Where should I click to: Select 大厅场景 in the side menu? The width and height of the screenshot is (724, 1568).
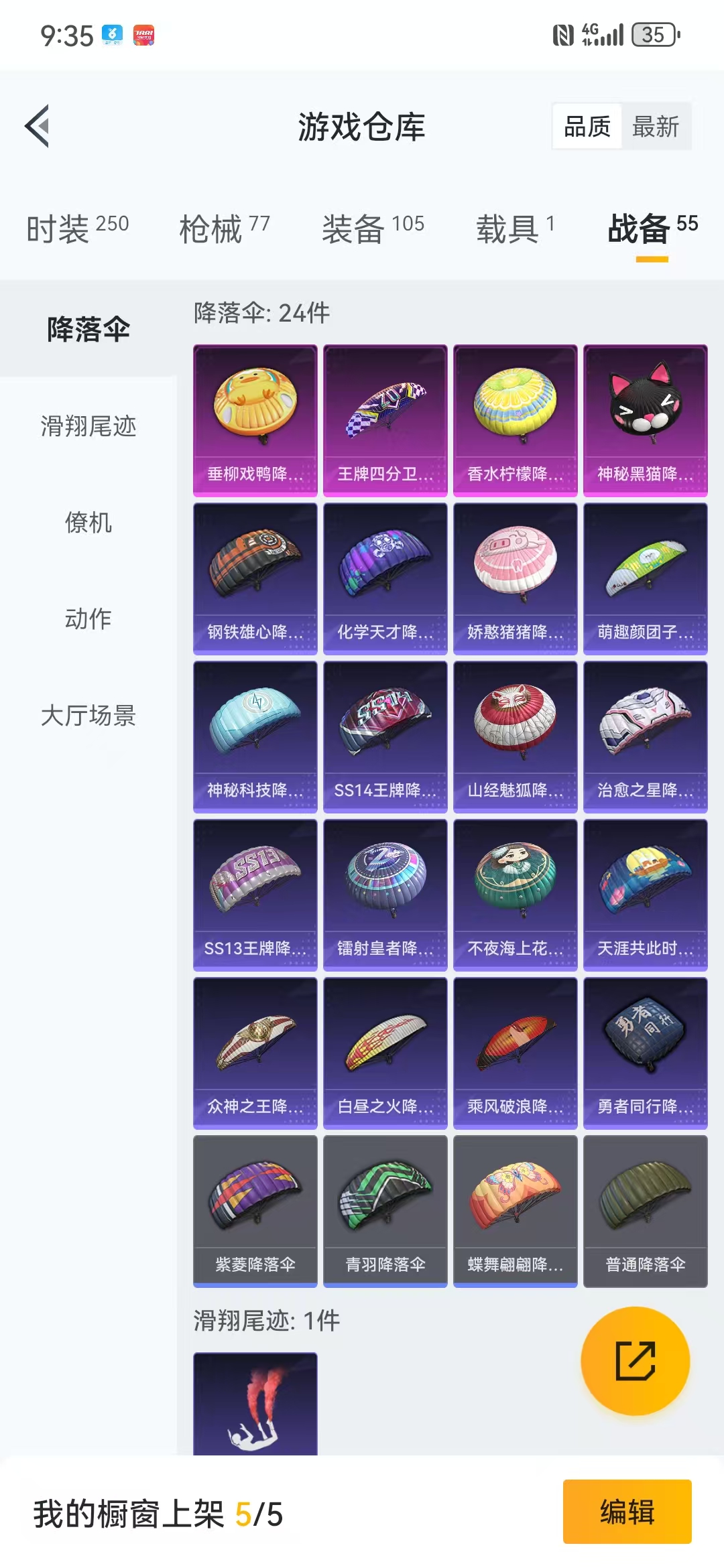(88, 715)
